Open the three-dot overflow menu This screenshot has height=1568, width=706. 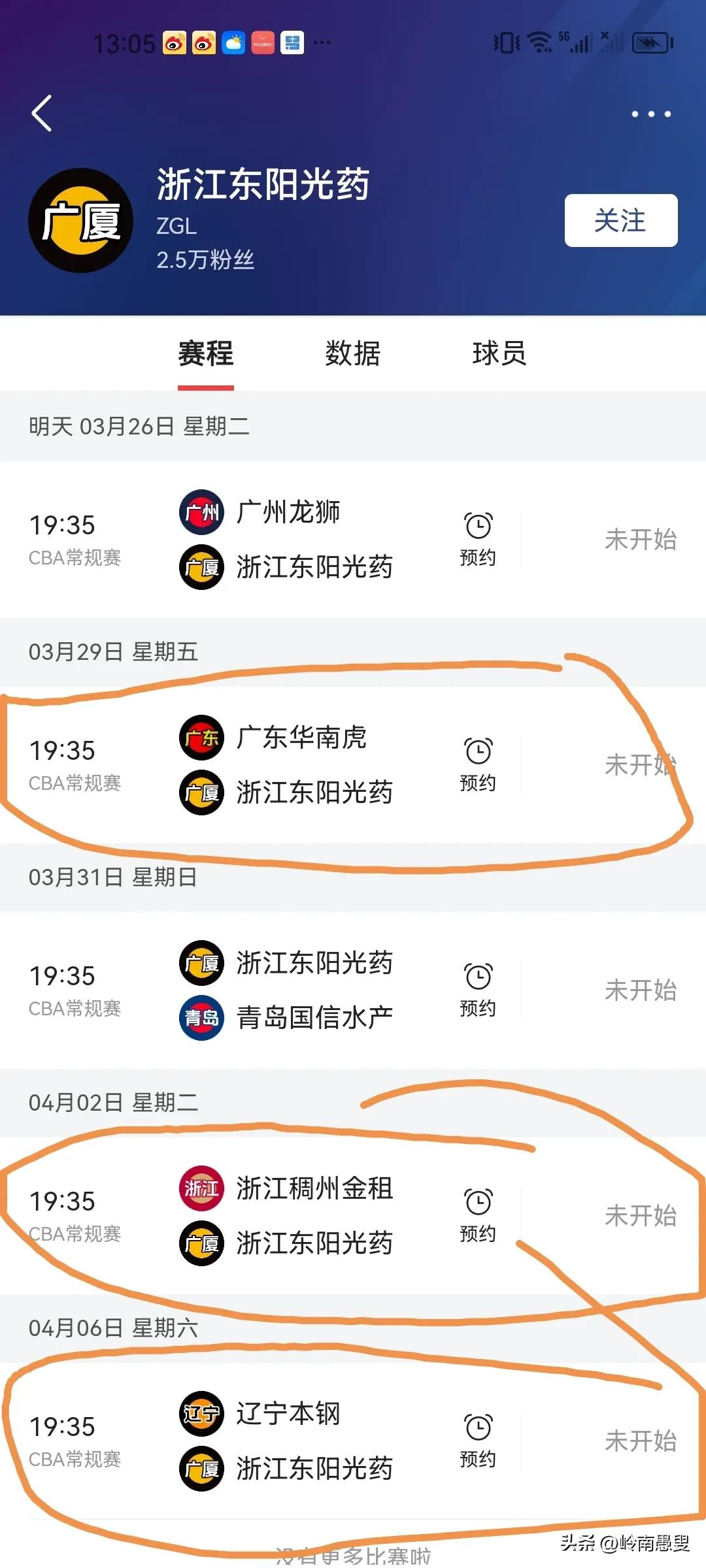click(651, 114)
